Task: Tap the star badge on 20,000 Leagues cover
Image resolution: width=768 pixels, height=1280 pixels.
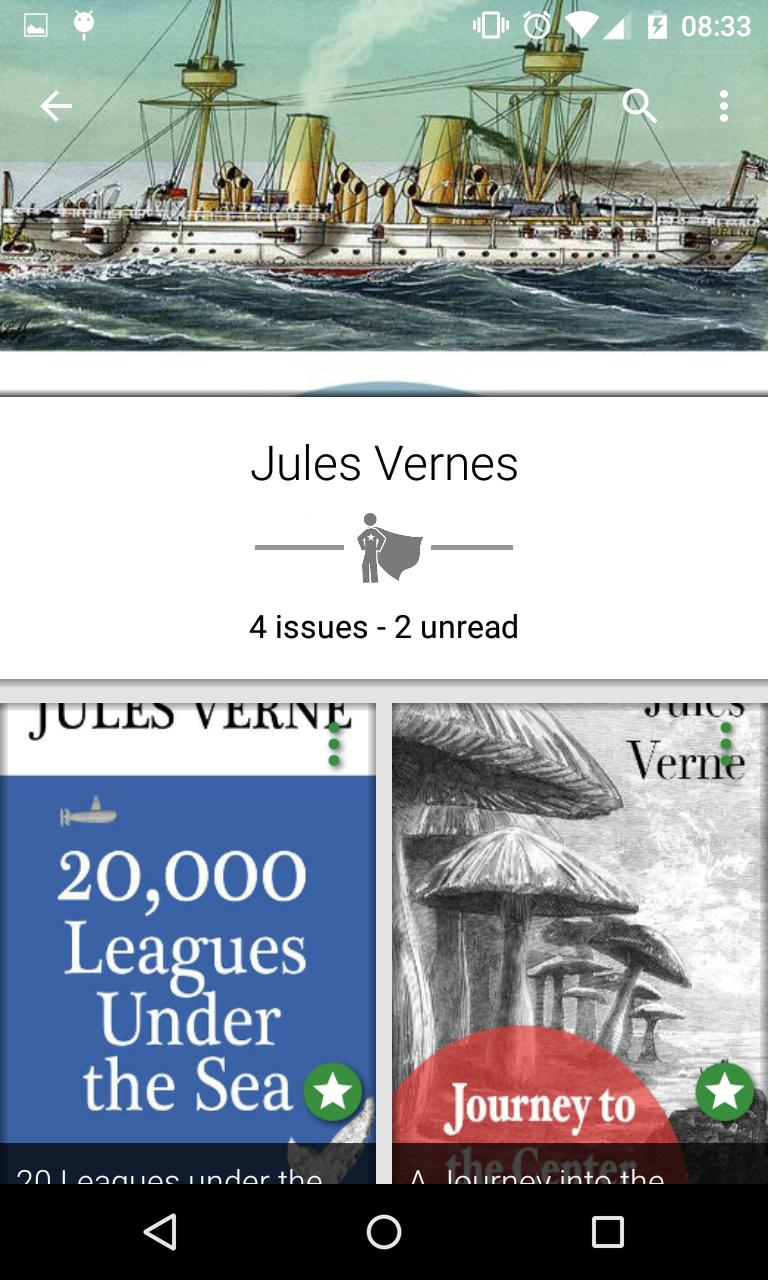Action: (333, 1092)
